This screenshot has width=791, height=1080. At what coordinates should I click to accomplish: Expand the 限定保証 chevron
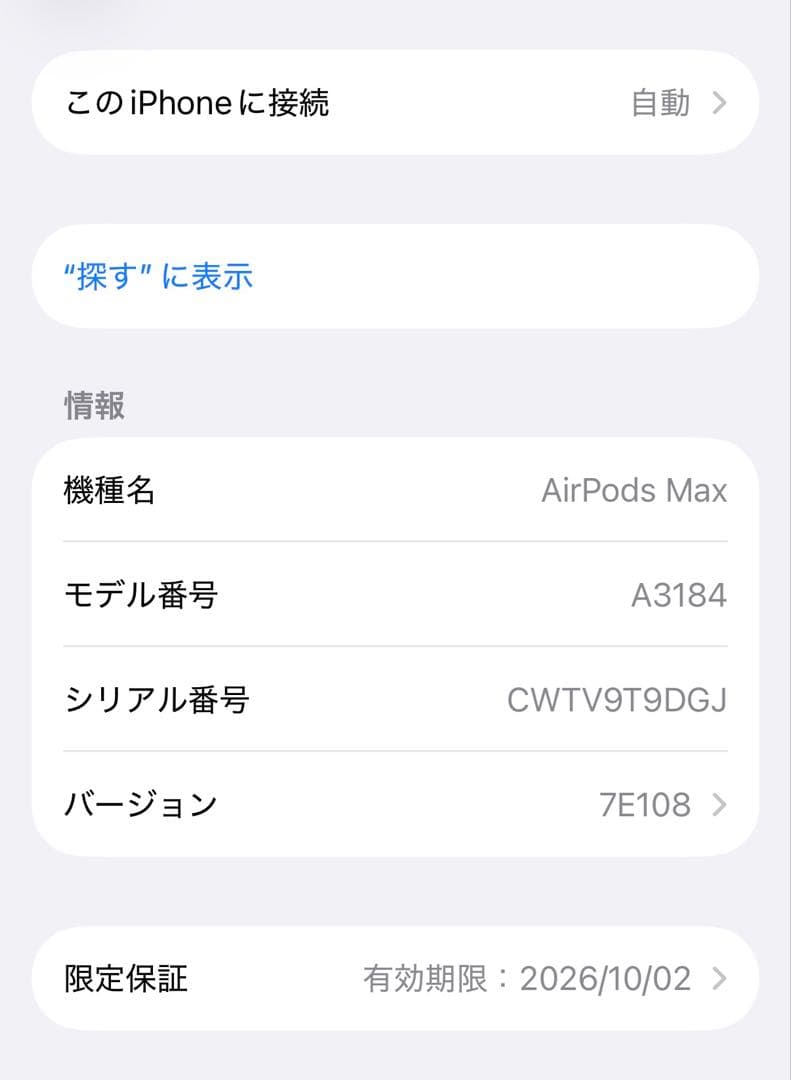coord(722,979)
